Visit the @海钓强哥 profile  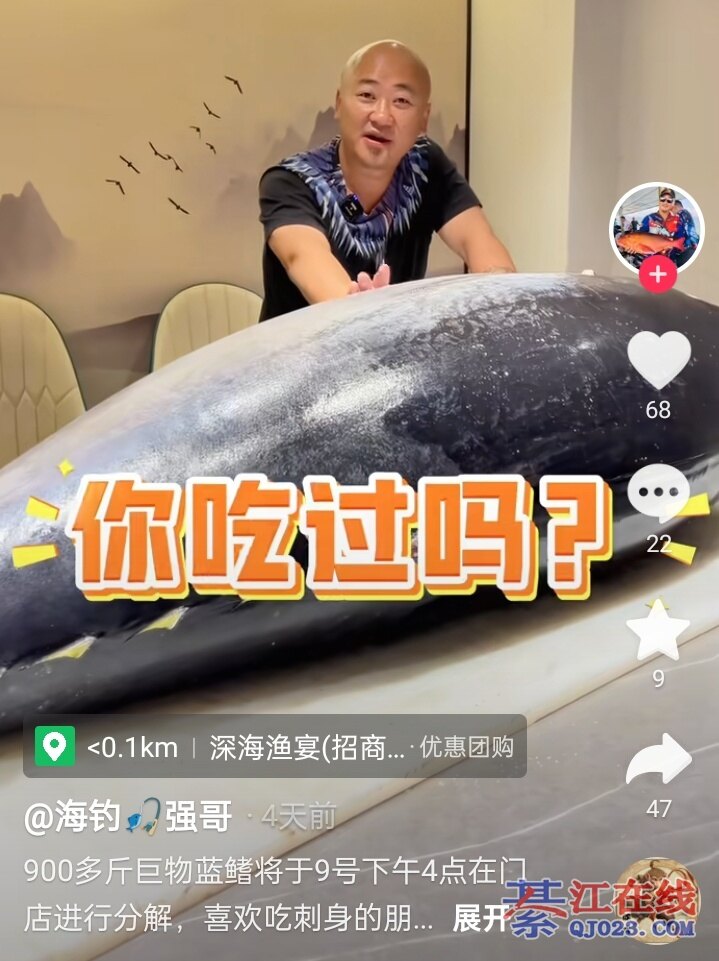click(128, 816)
